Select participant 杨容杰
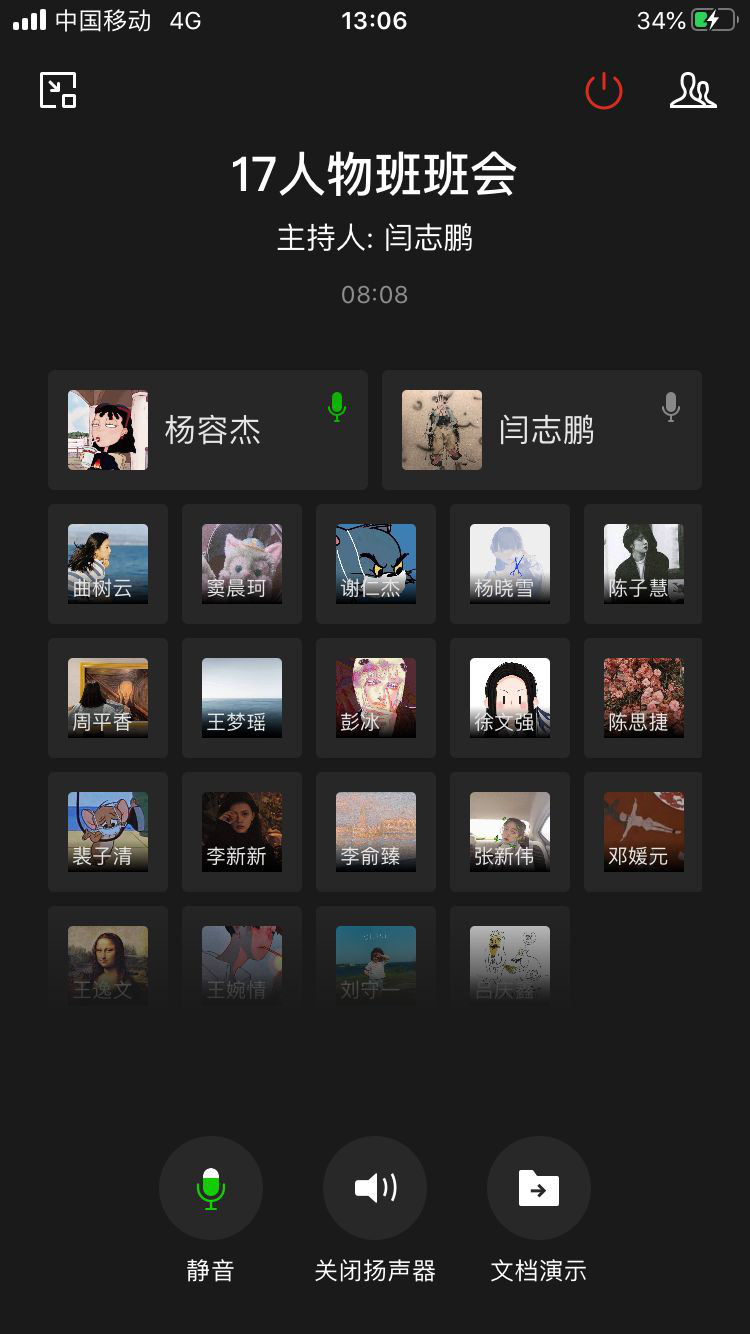Image resolution: width=750 pixels, height=1334 pixels. (x=208, y=430)
